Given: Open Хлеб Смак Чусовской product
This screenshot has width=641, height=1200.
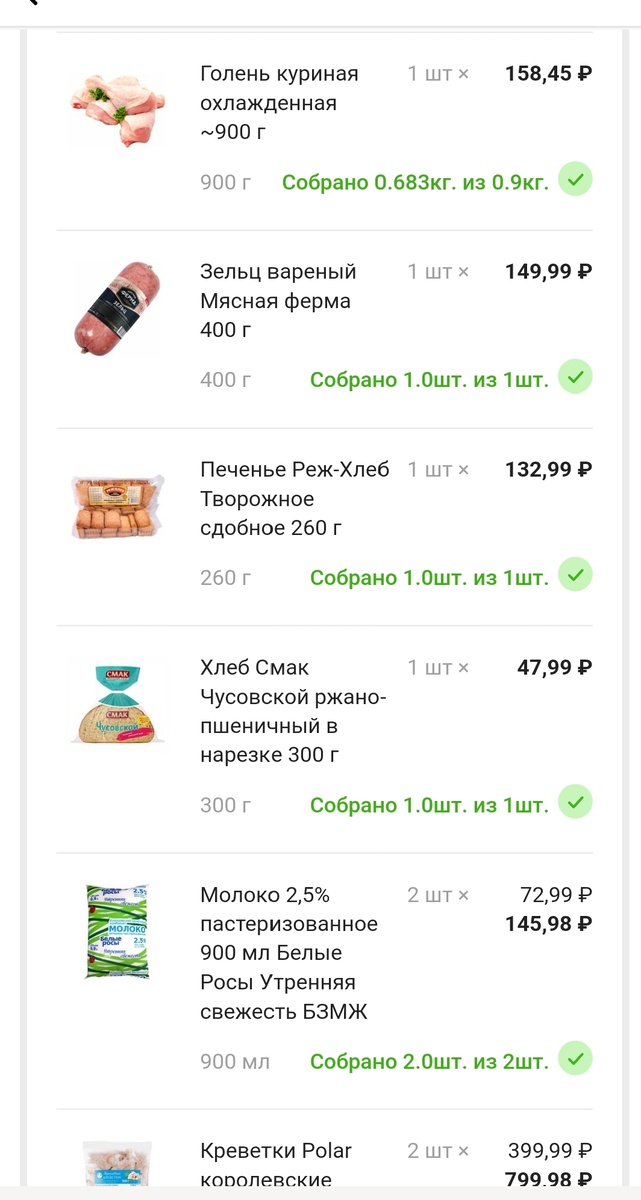Looking at the screenshot, I should tap(292, 711).
